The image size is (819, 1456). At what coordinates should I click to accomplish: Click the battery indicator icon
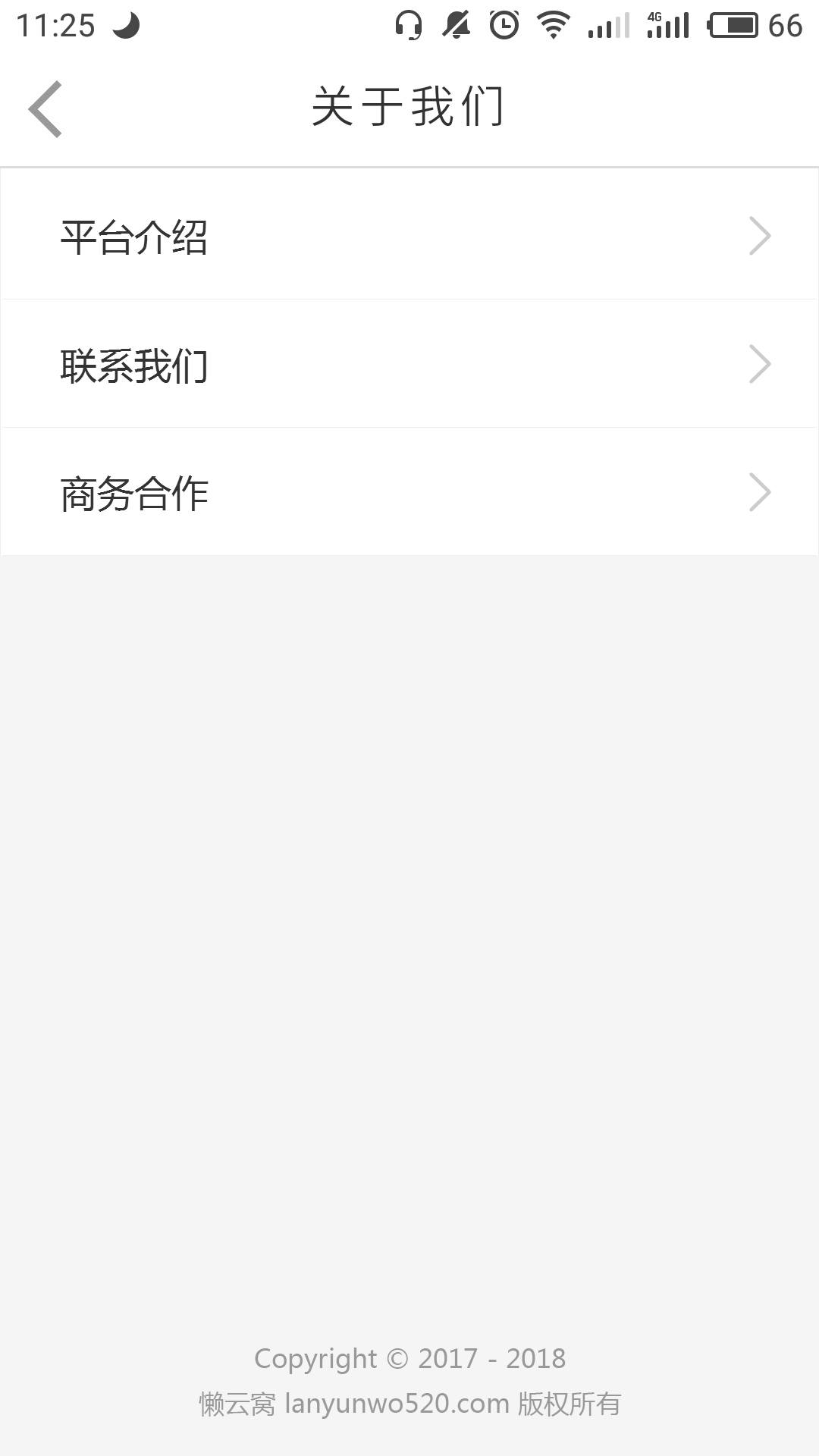click(733, 24)
